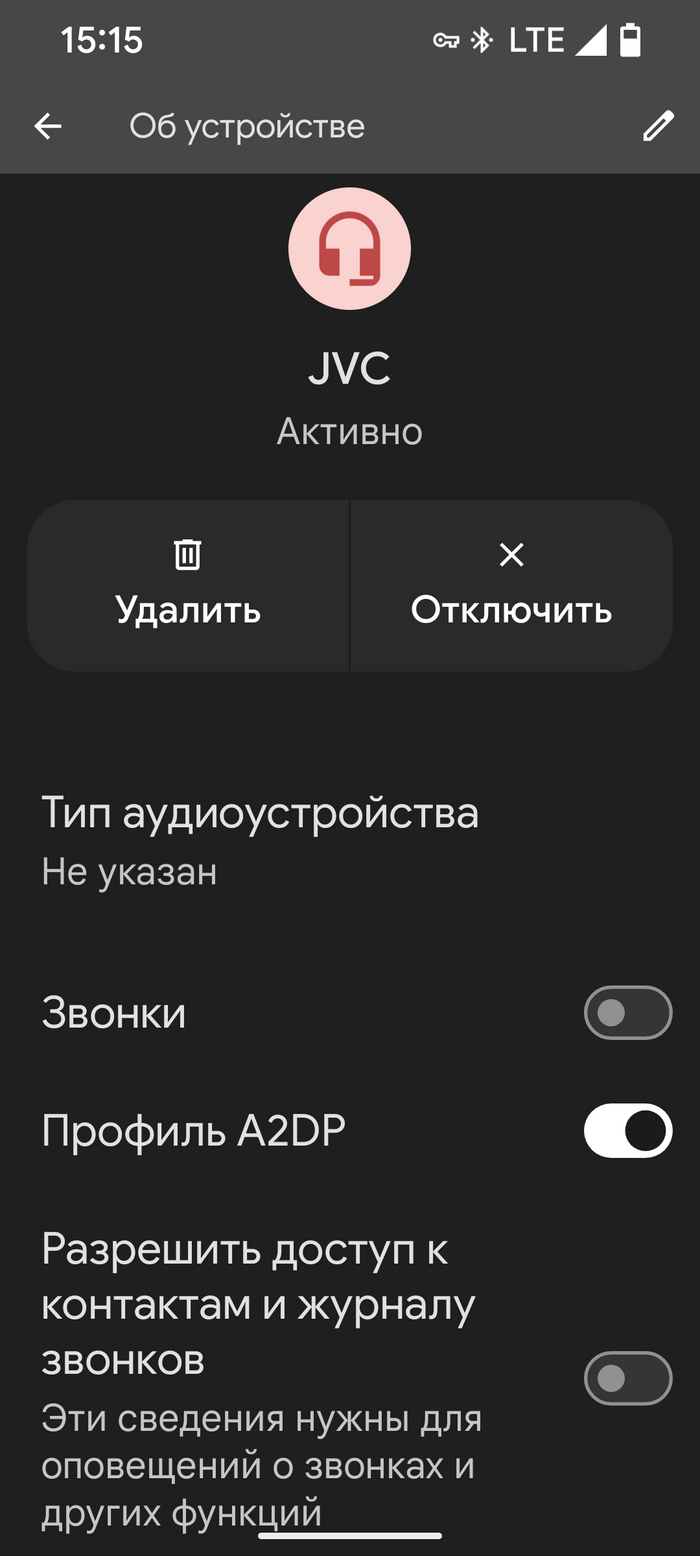The height and width of the screenshot is (1556, 700).
Task: Allow access to contacts and call log
Action: click(627, 1378)
